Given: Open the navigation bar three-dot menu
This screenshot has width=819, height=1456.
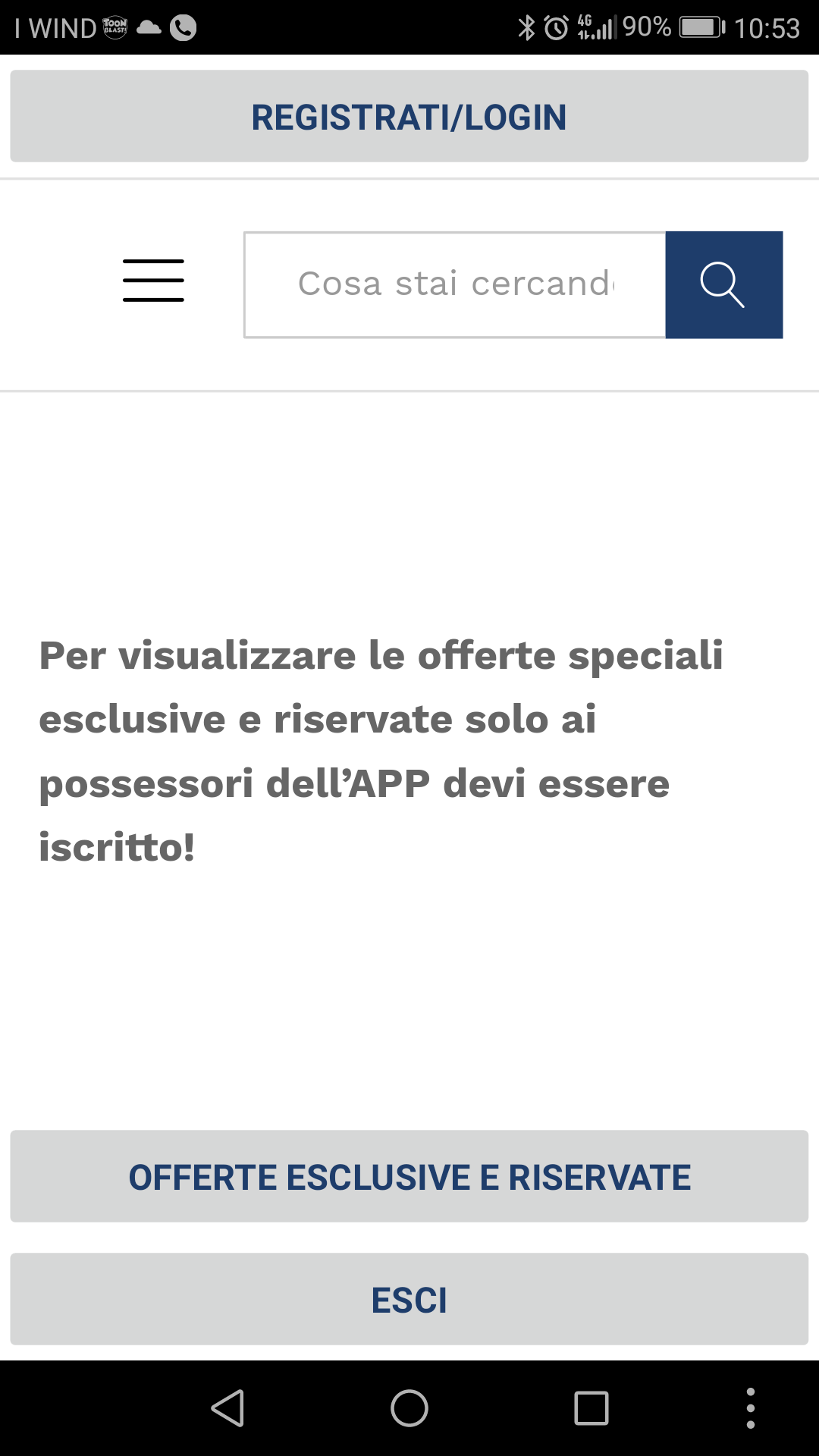Looking at the screenshot, I should pyautogui.click(x=751, y=1408).
